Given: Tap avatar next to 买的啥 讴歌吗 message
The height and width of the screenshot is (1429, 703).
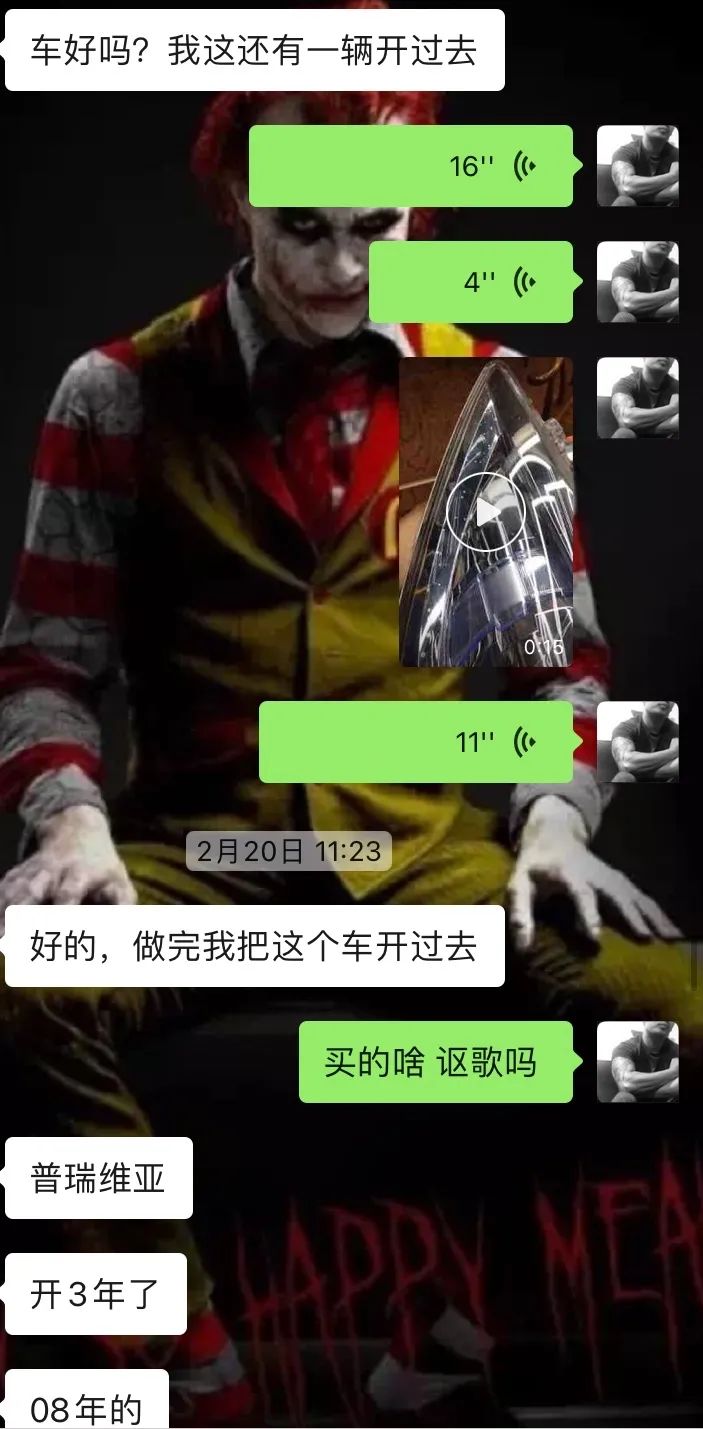Looking at the screenshot, I should pos(638,1062).
